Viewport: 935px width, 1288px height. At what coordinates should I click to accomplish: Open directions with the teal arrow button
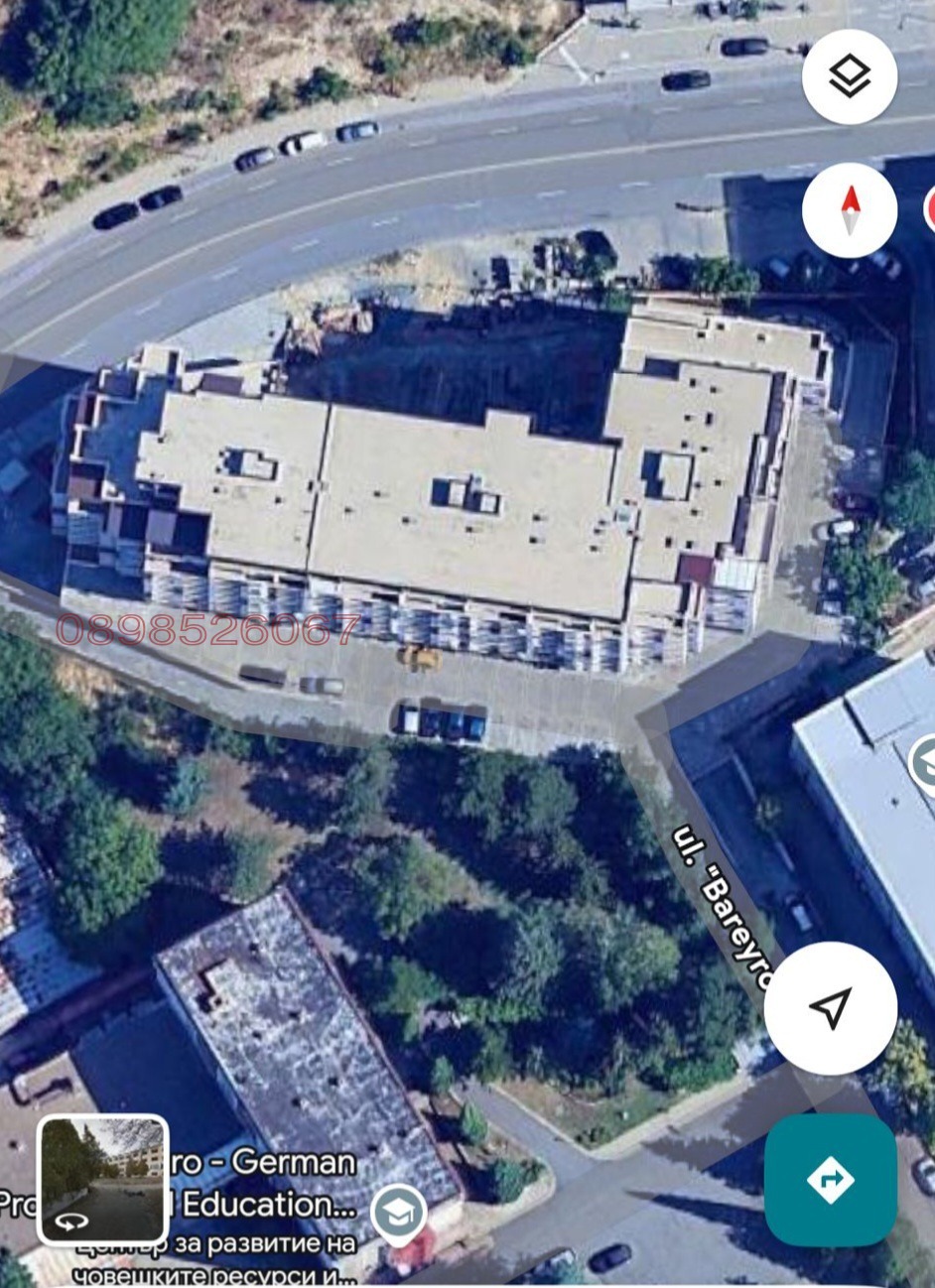click(830, 1180)
